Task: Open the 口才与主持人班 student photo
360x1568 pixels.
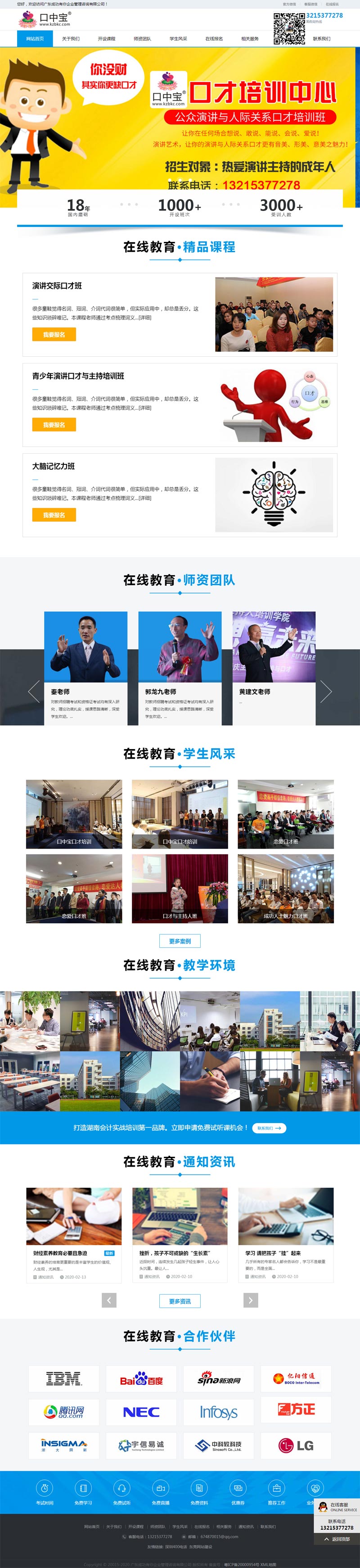Action: 180,888
